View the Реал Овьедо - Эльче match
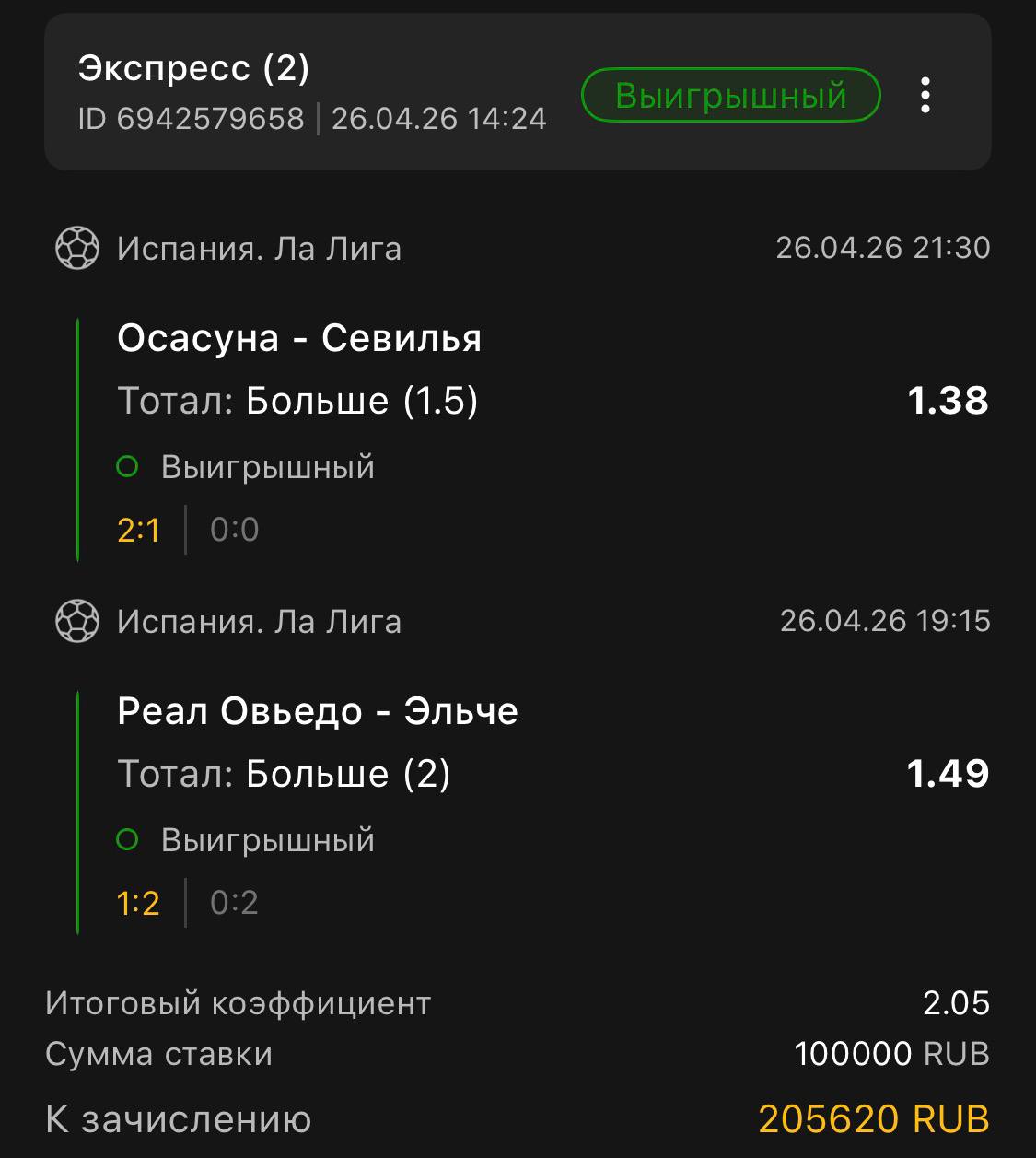Viewport: 1036px width, 1158px height. point(318,711)
